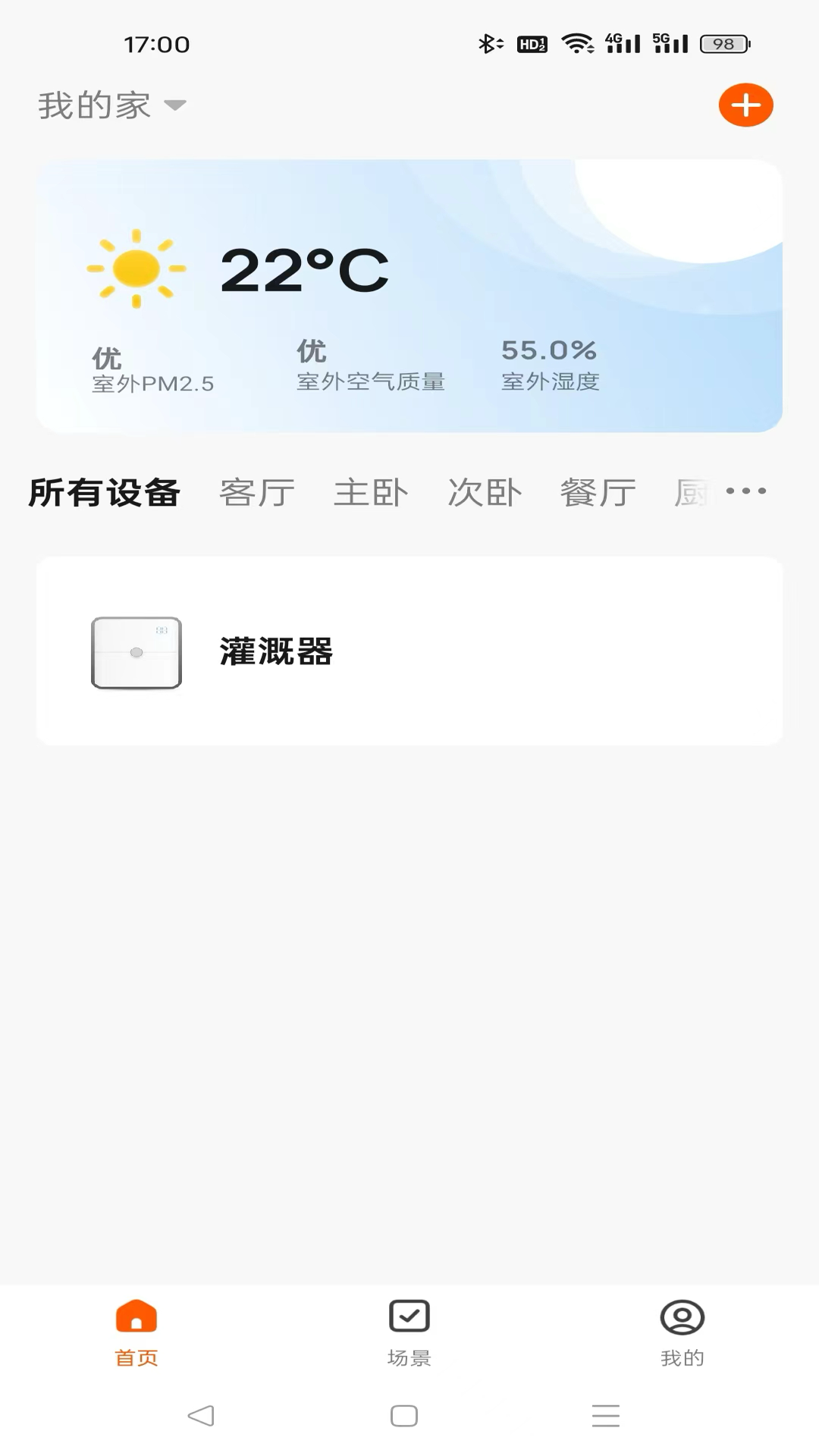Screen dimensions: 819x1456
Task: Tap the Android recents menu
Action: point(606,1414)
